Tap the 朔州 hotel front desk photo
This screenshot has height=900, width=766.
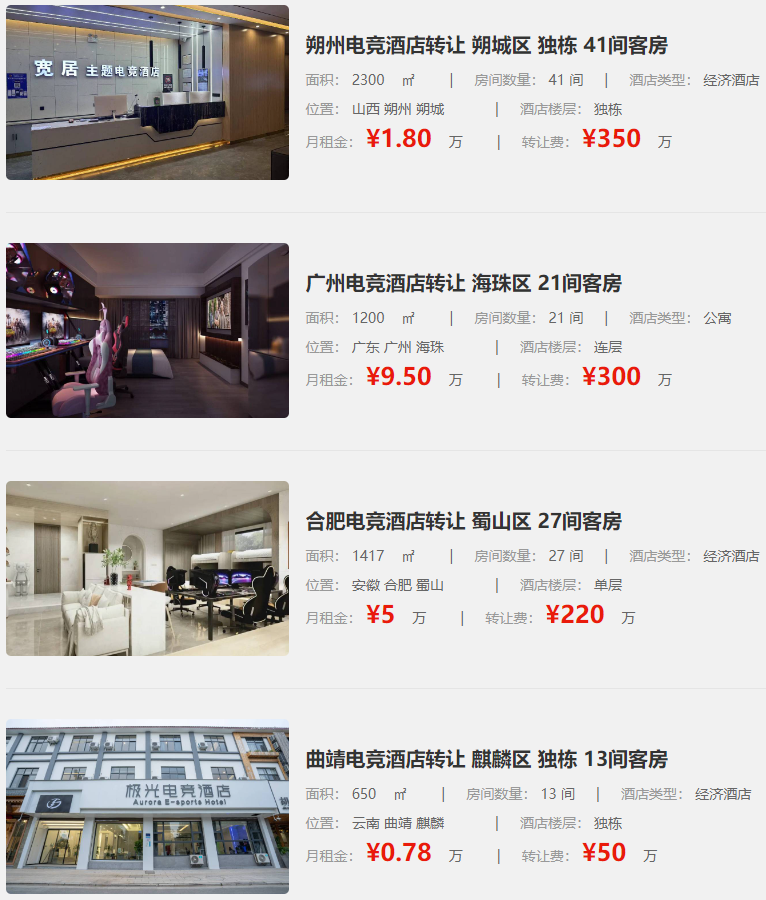[147, 93]
